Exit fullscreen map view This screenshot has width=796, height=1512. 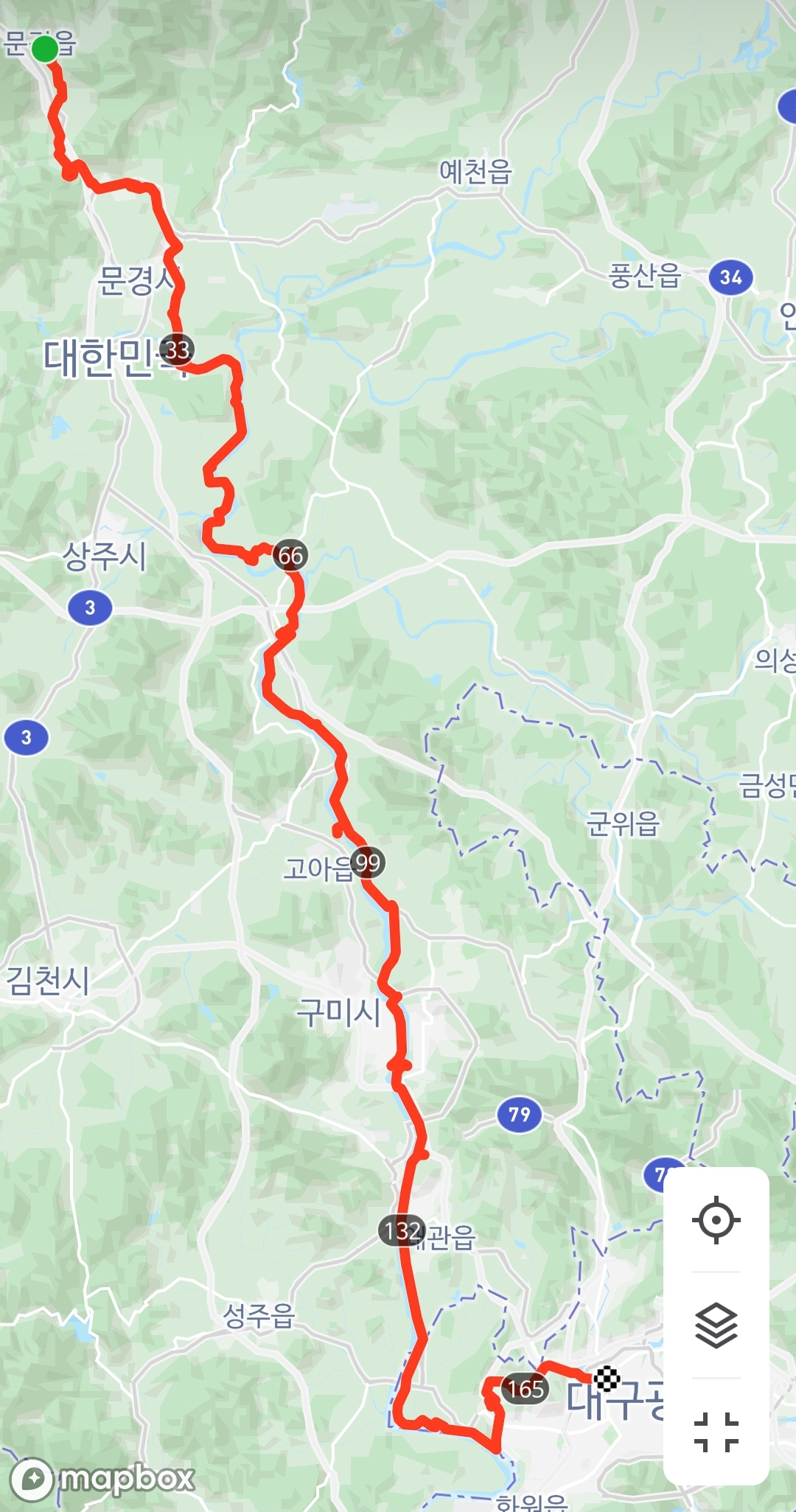coord(716,1432)
